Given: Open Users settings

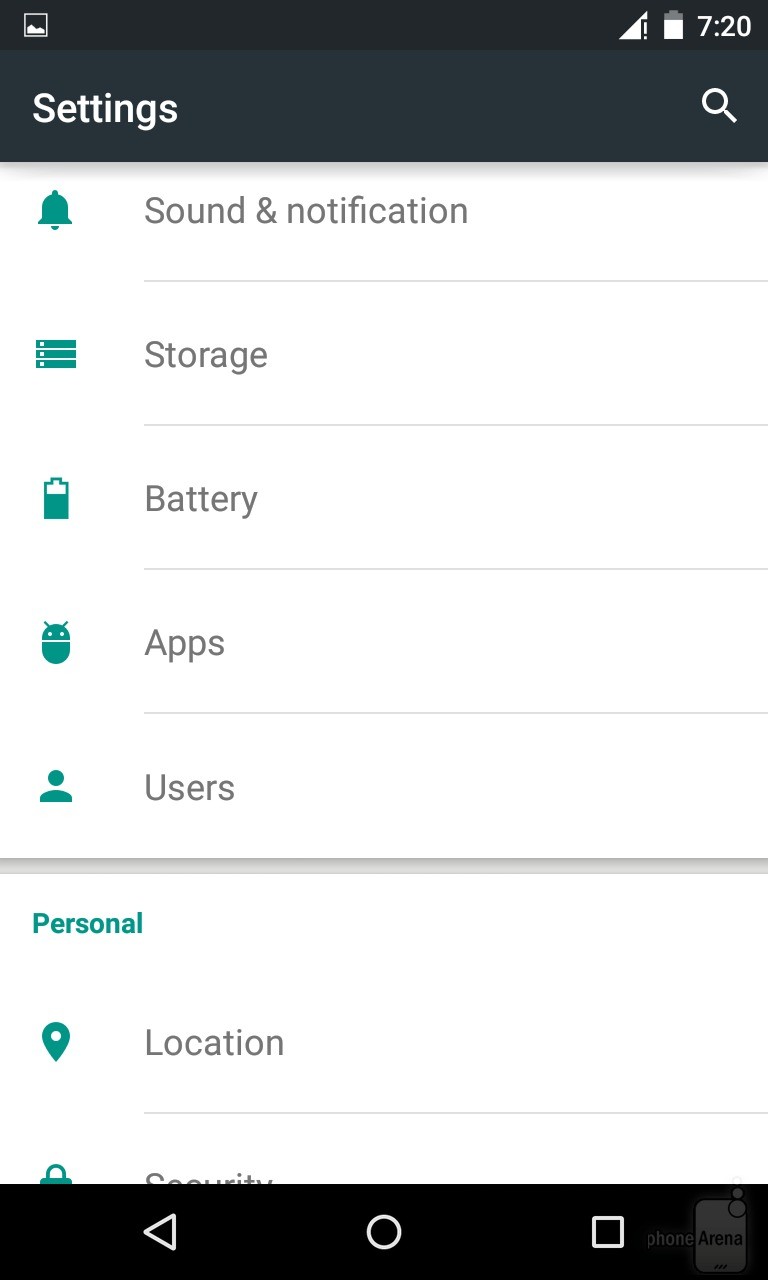Looking at the screenshot, I should [189, 787].
